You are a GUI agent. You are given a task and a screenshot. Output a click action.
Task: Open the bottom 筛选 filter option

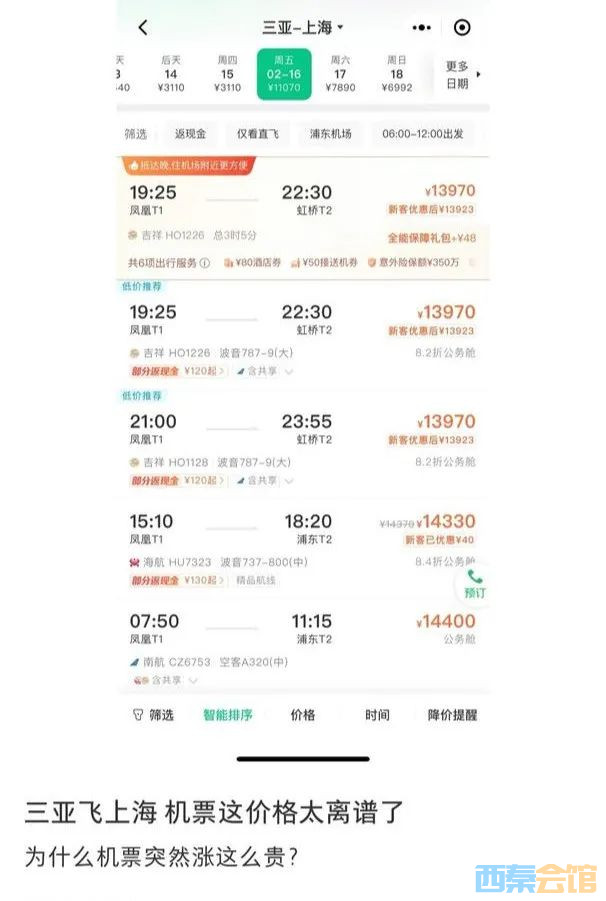click(153, 715)
